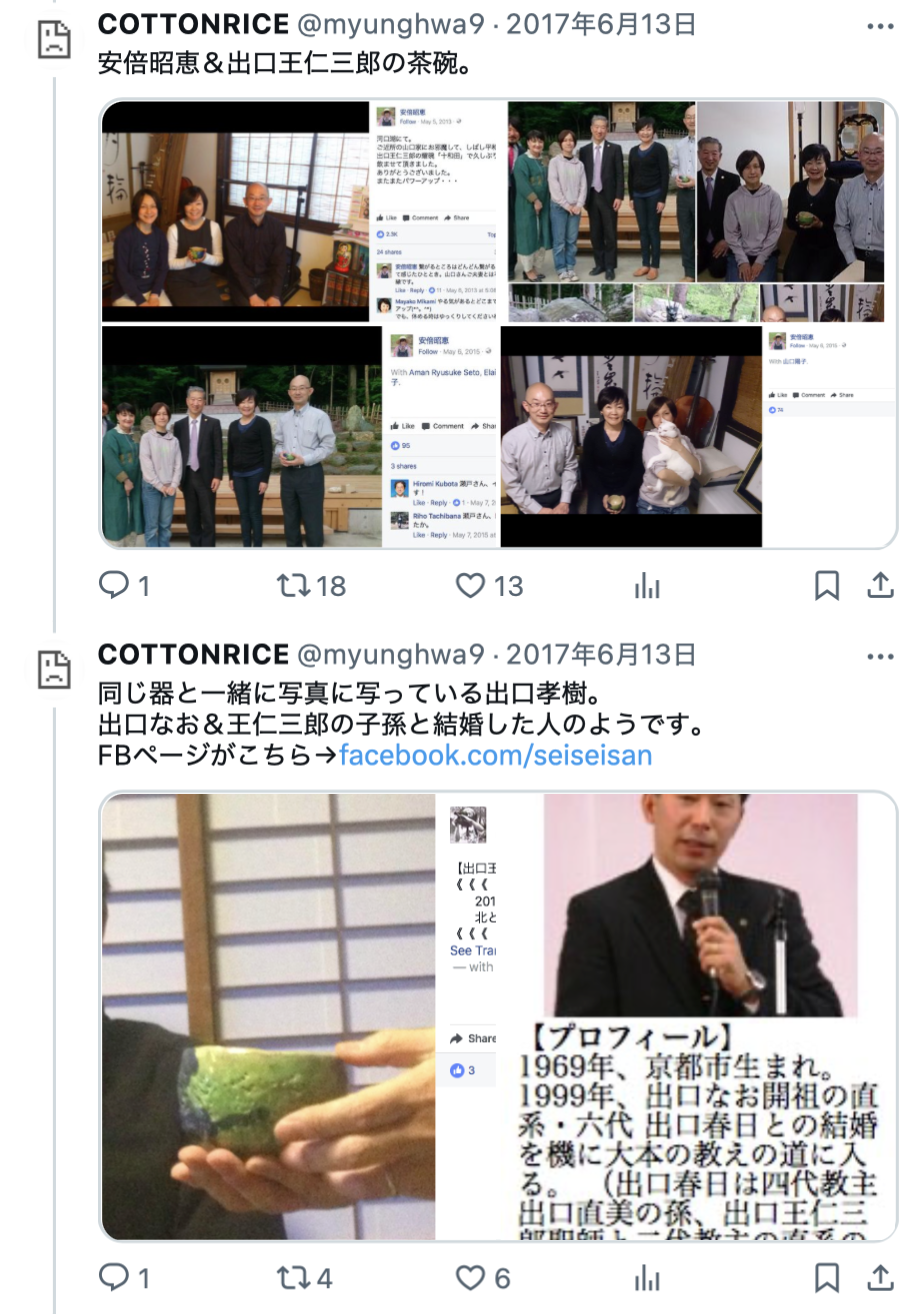Open the photo collage in the first tweet

[x=498, y=323]
